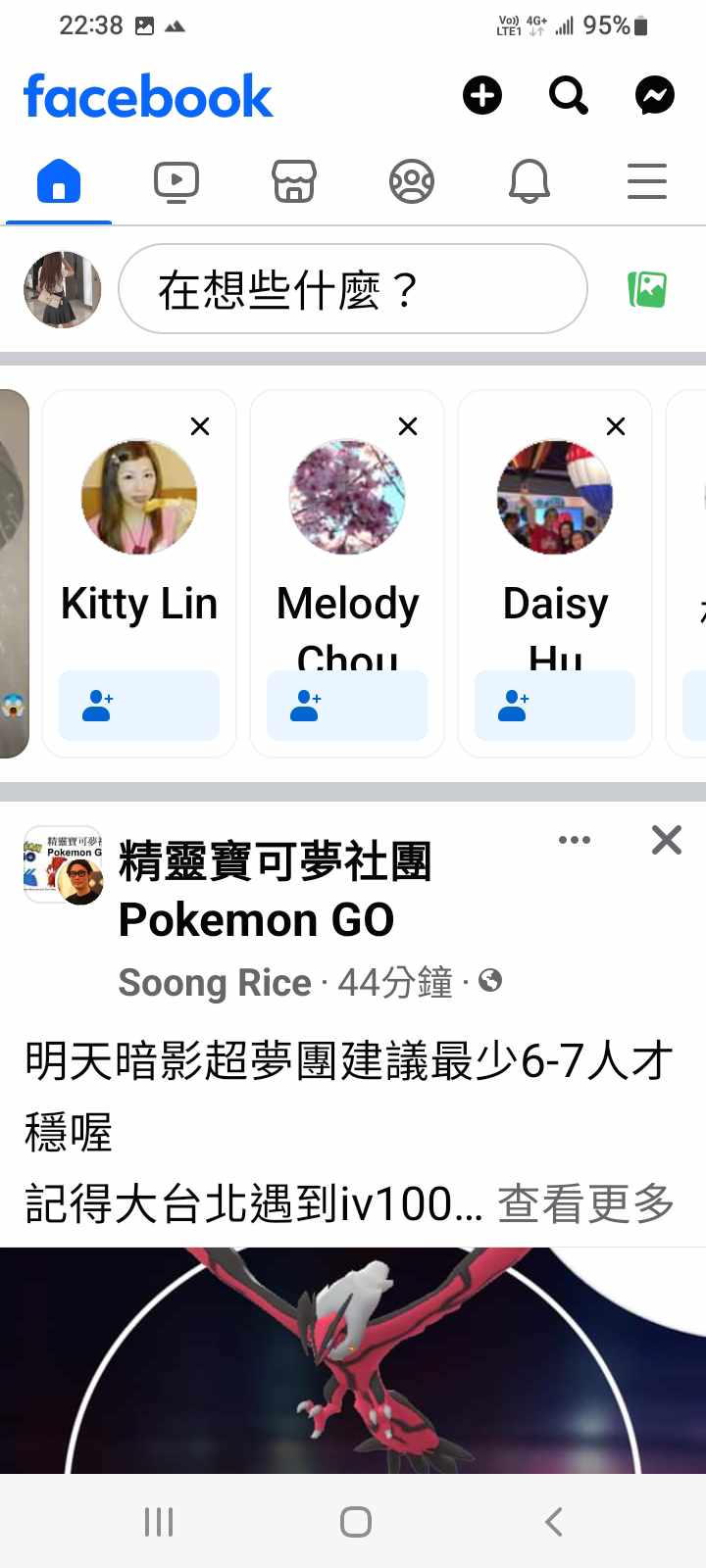The height and width of the screenshot is (1568, 706).
Task: Dismiss Kitty Lin friend suggestion
Action: 200,426
